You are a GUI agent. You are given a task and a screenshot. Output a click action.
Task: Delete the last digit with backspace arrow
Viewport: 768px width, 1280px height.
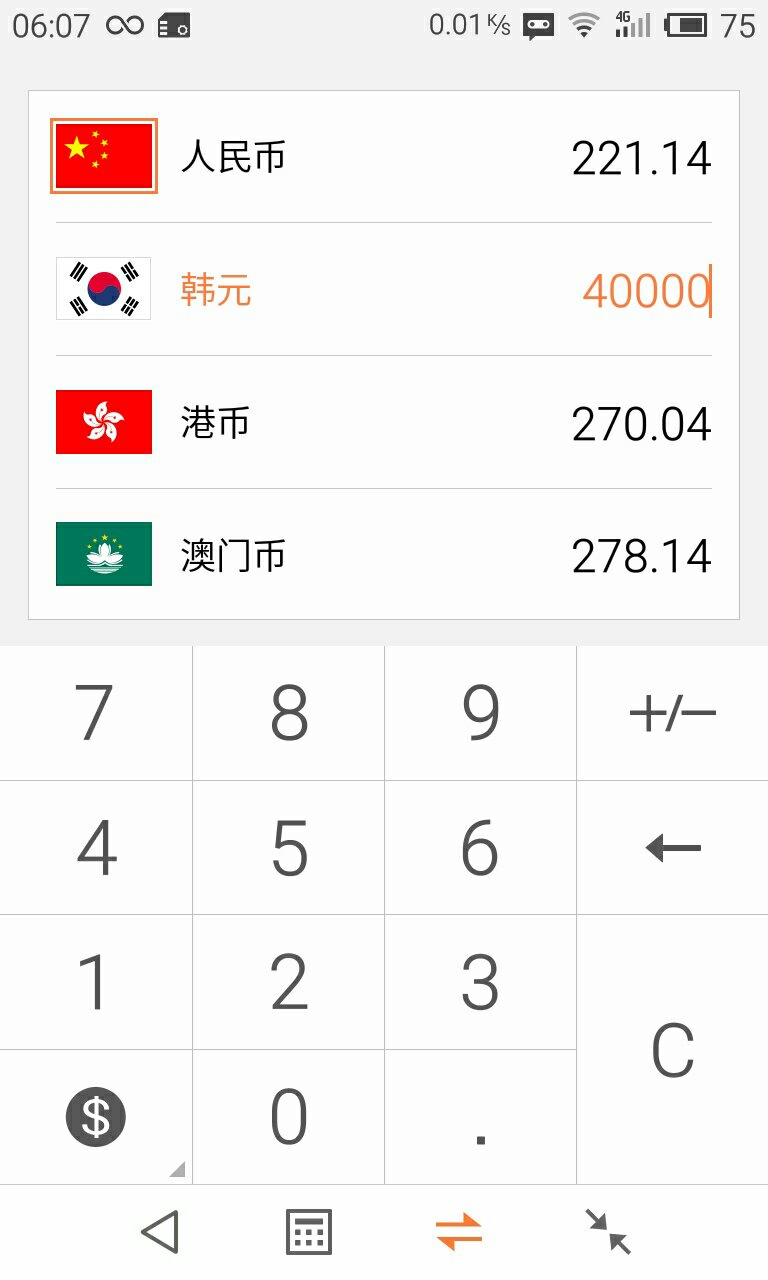click(x=673, y=848)
